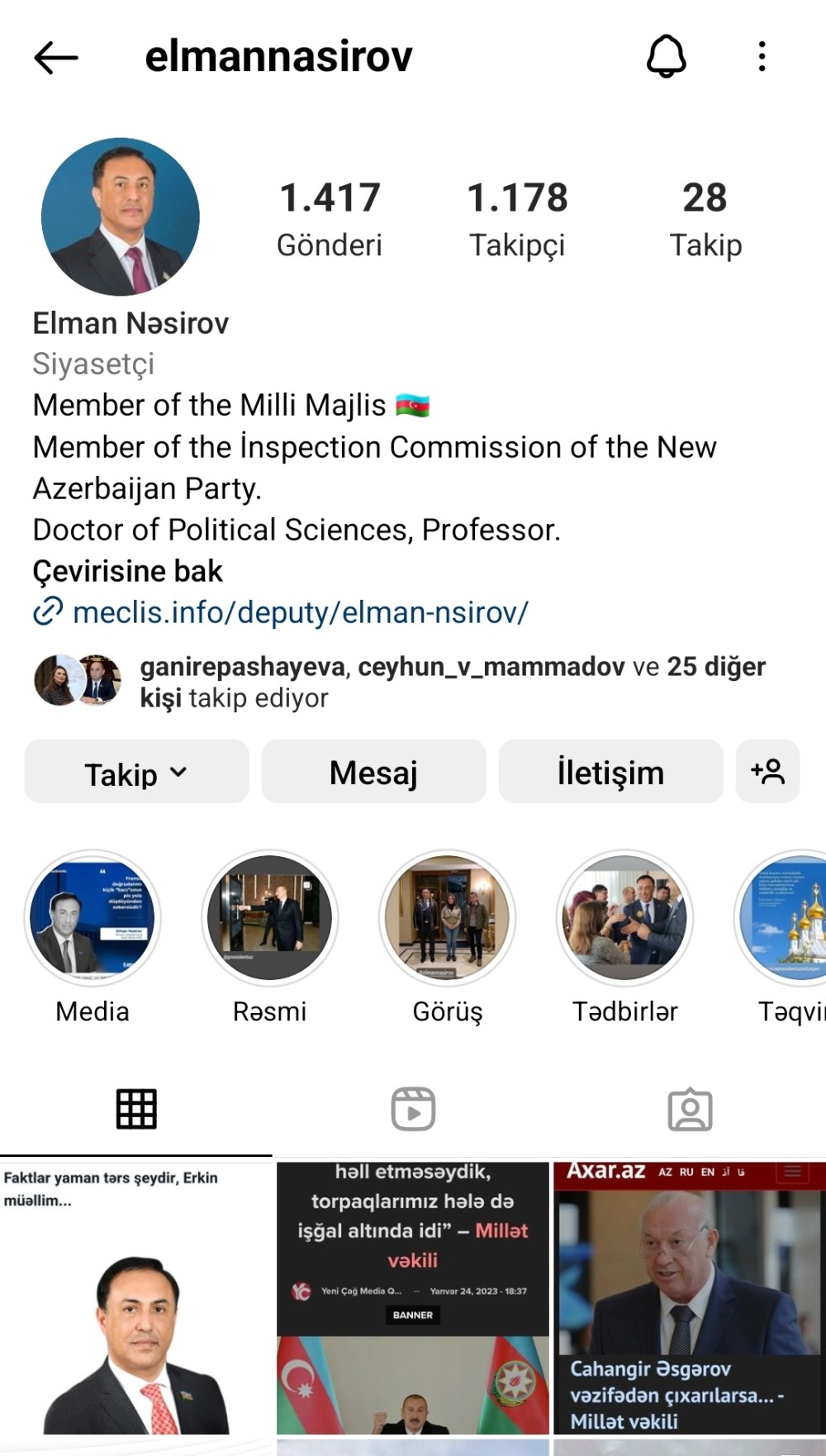
Task: View the Görüş story highlight
Action: (447, 917)
